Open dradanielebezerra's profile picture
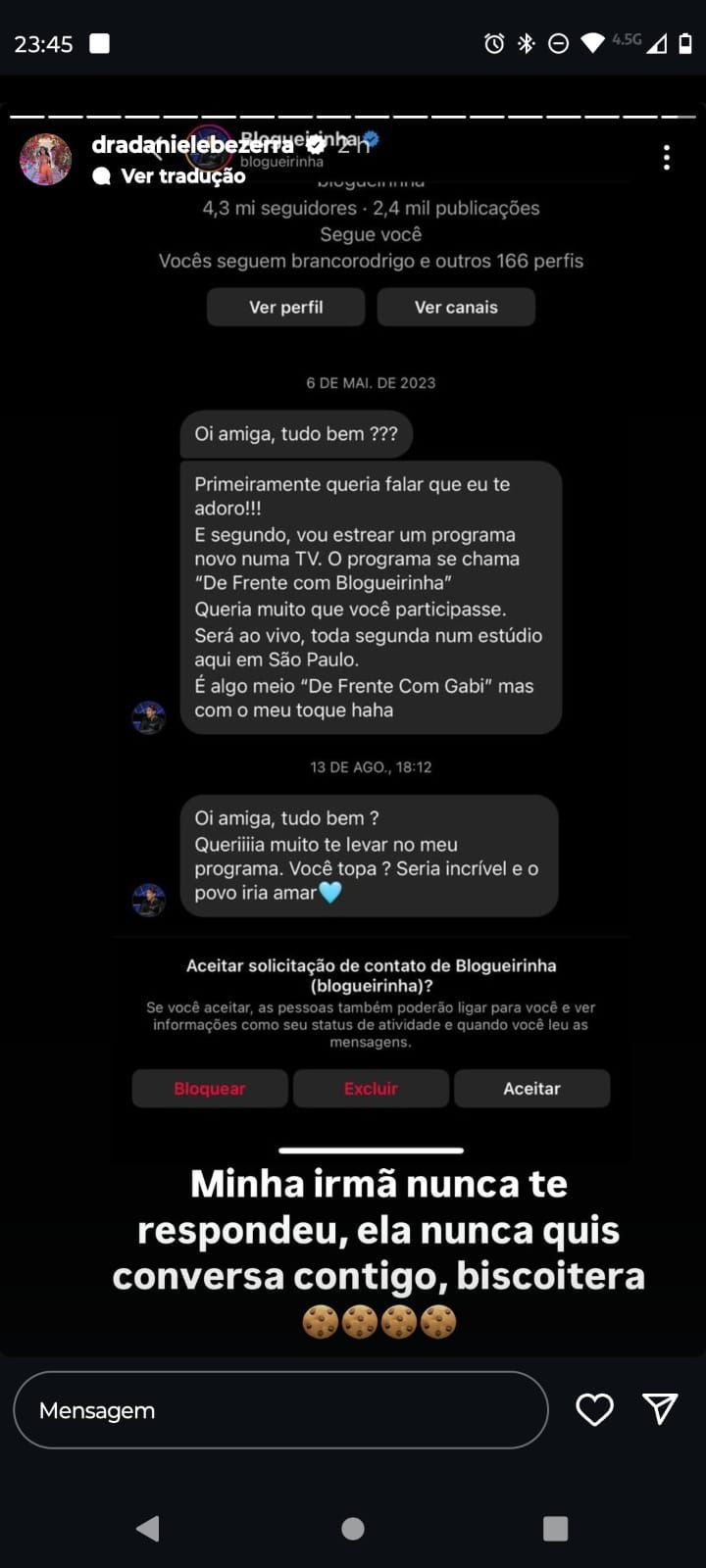 point(46,160)
